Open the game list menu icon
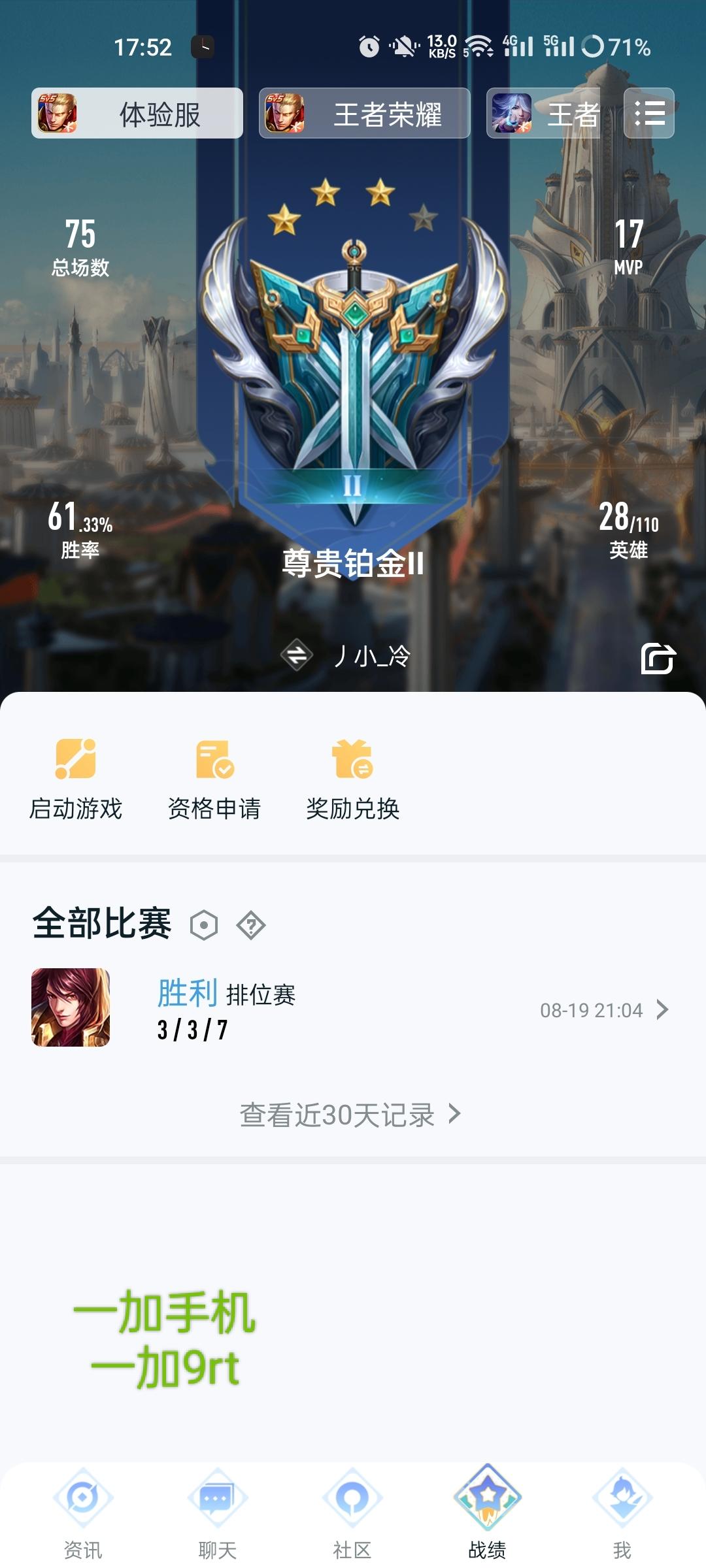The height and width of the screenshot is (1568, 706). point(649,114)
